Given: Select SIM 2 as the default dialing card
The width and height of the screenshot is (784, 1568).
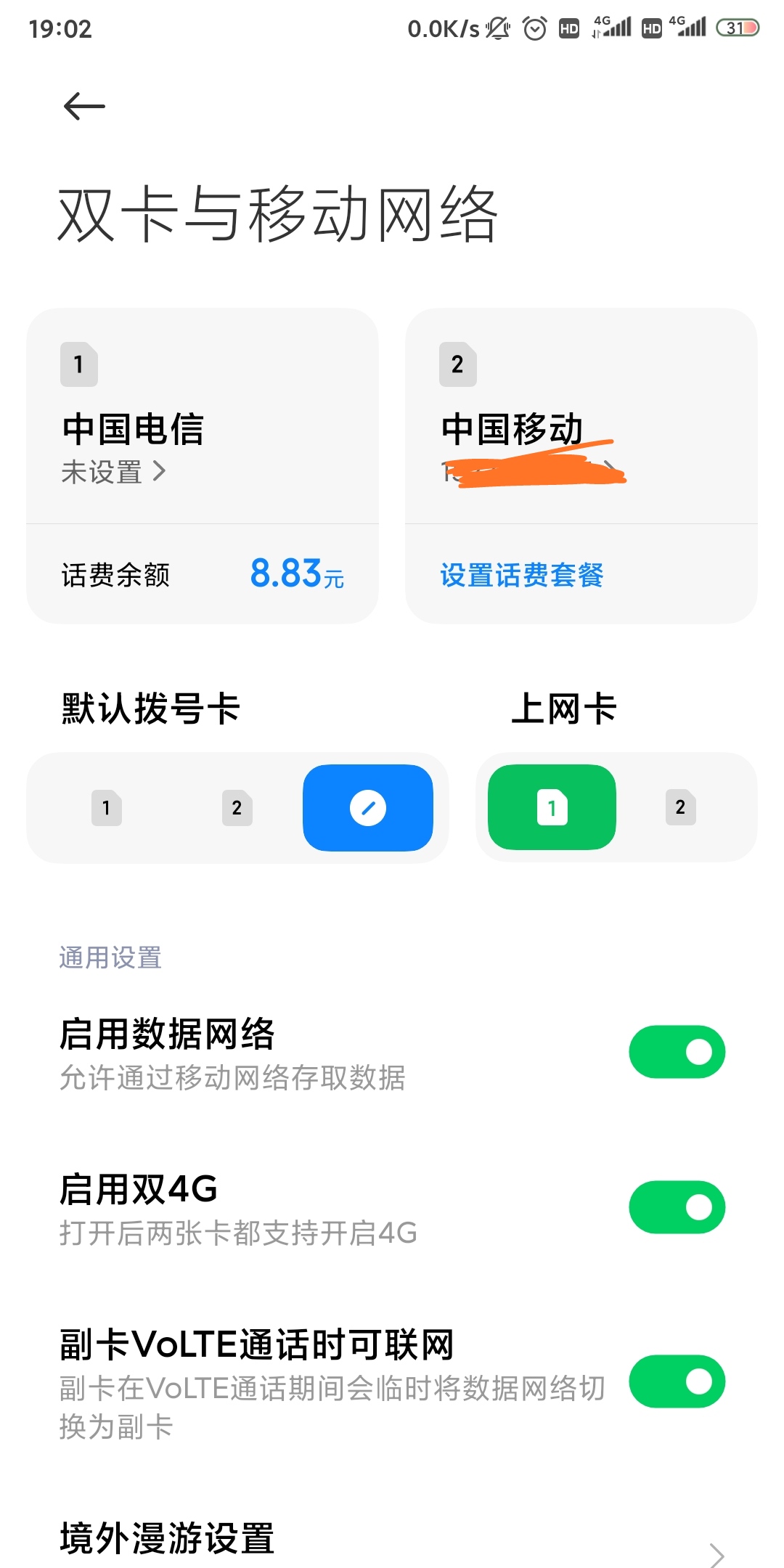Looking at the screenshot, I should [237, 808].
